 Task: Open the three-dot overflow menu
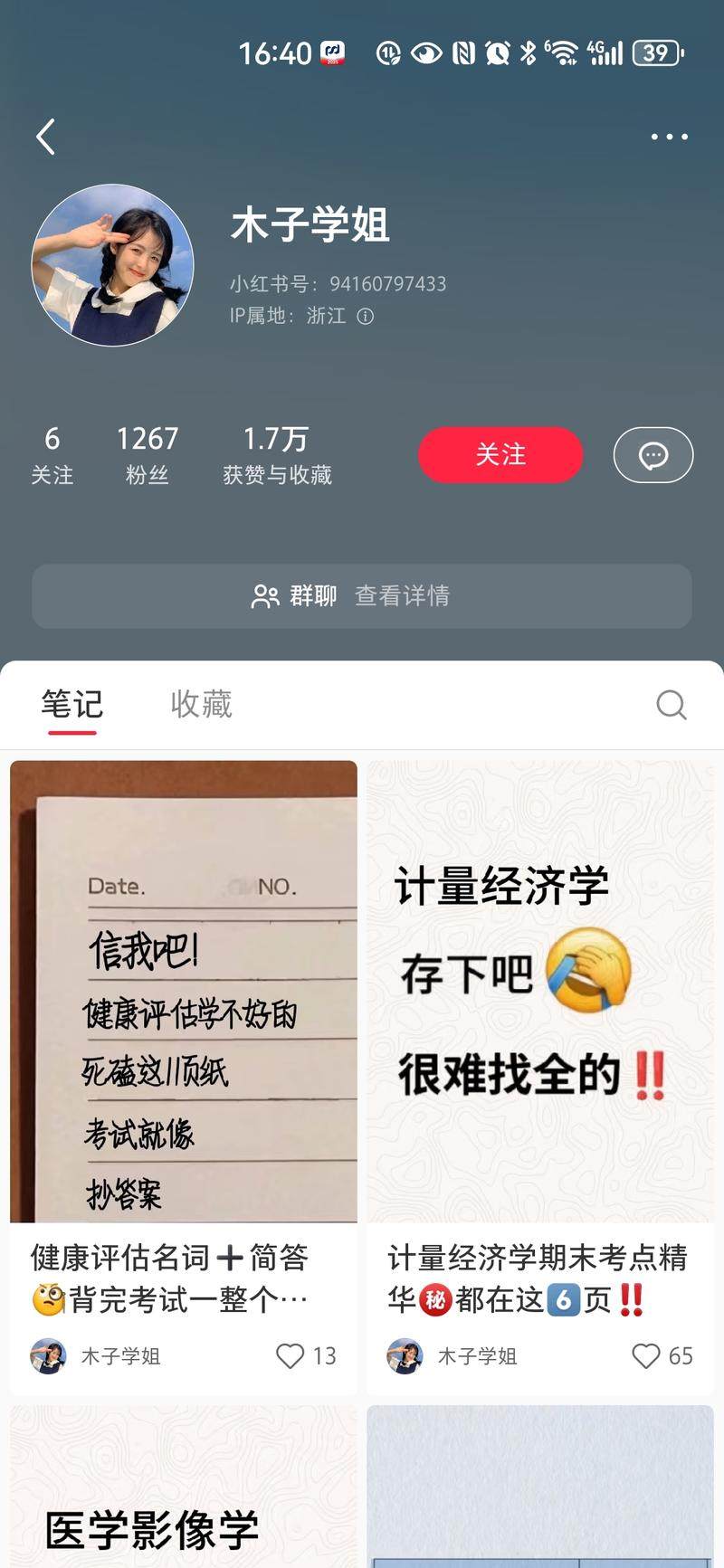[669, 138]
